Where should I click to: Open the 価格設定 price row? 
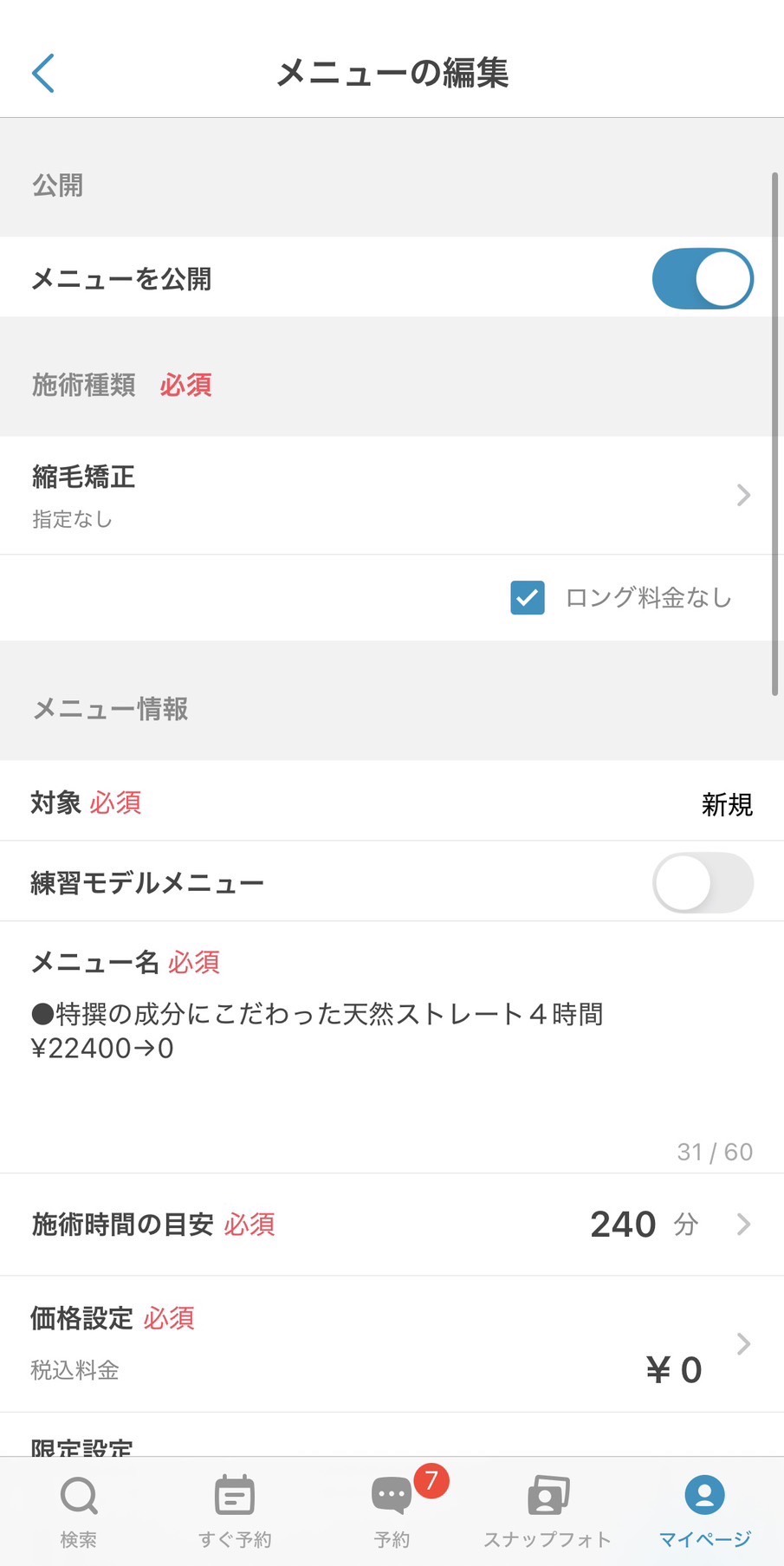pos(392,1344)
